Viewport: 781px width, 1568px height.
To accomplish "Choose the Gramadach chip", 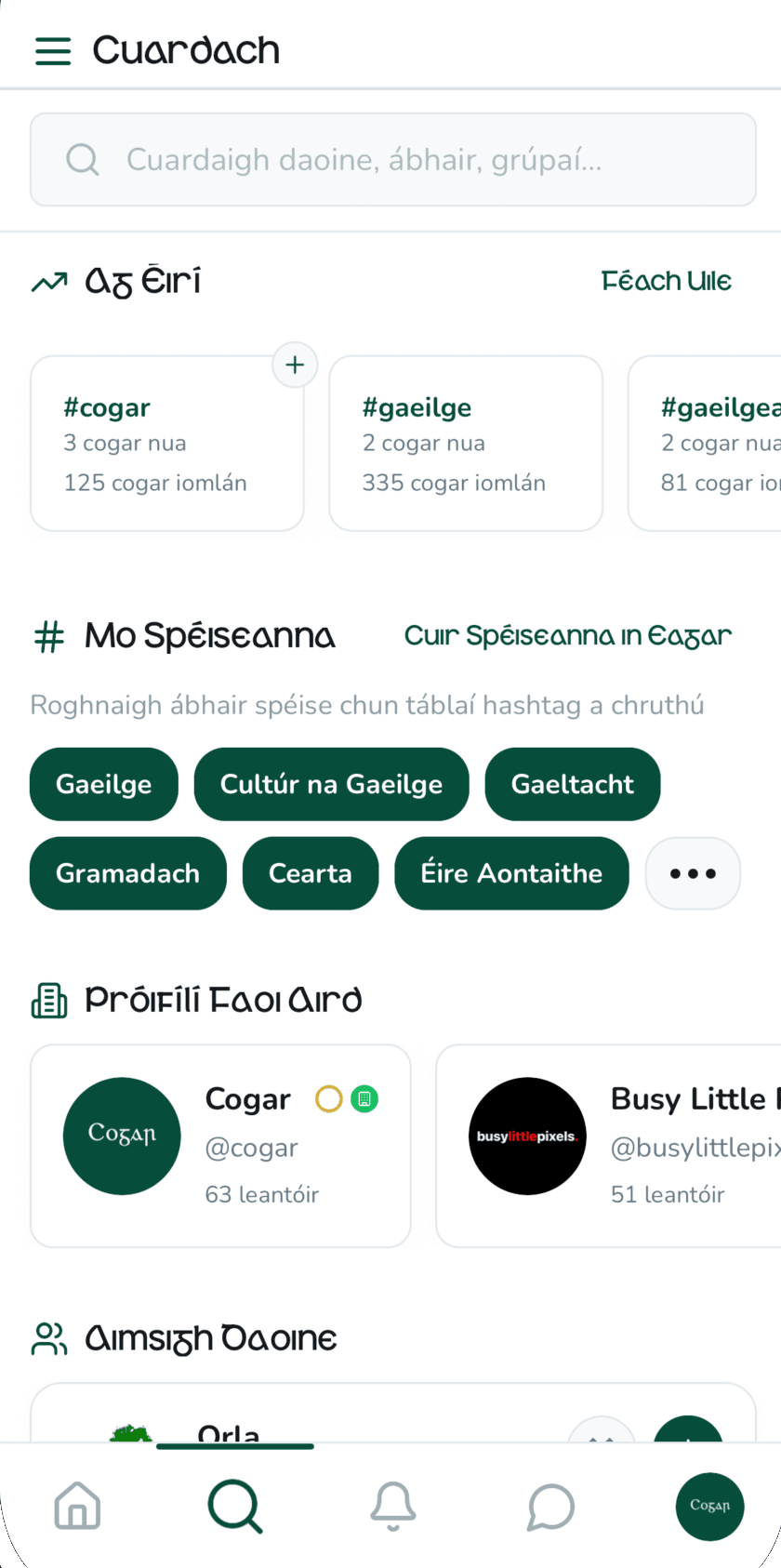I will (127, 873).
